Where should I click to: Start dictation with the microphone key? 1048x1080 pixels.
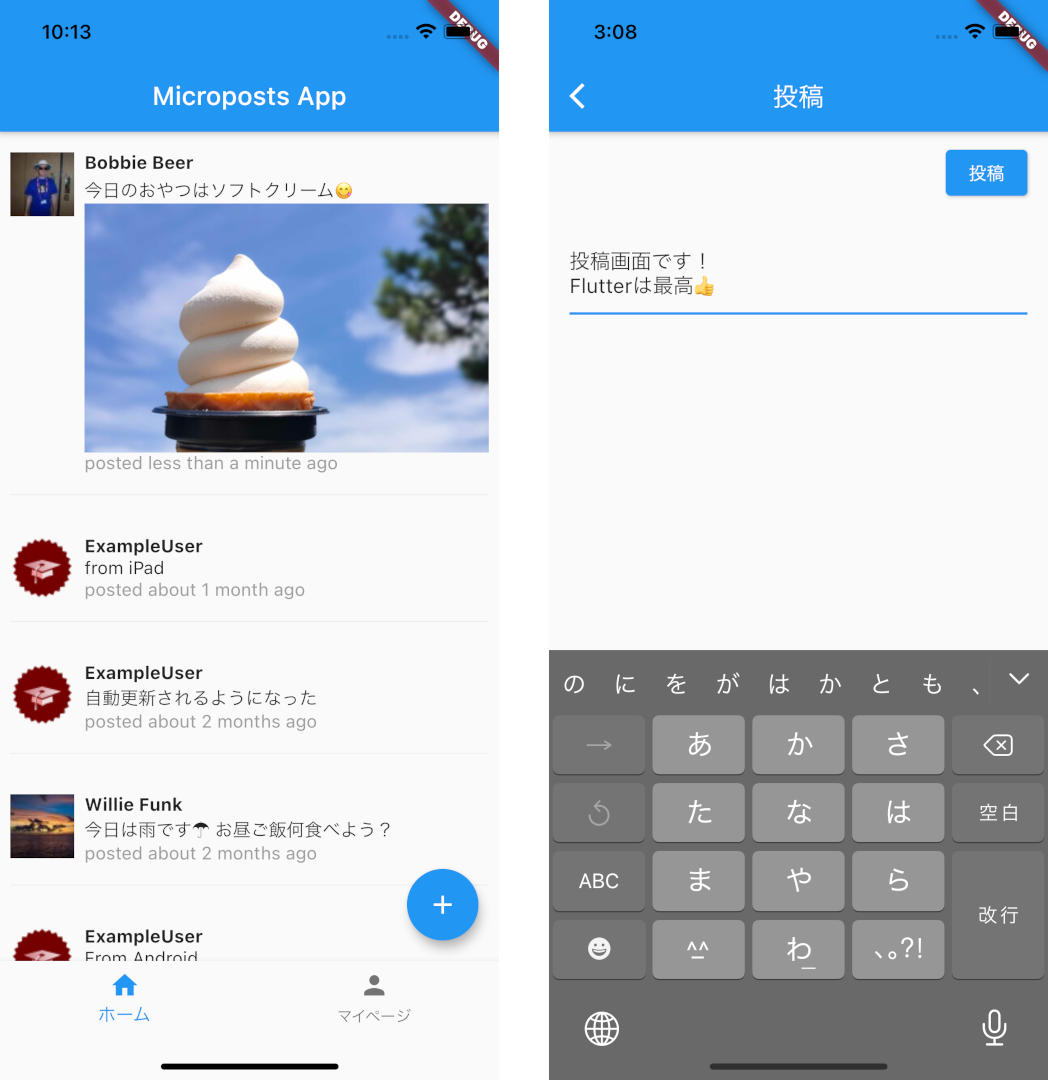click(x=993, y=1027)
